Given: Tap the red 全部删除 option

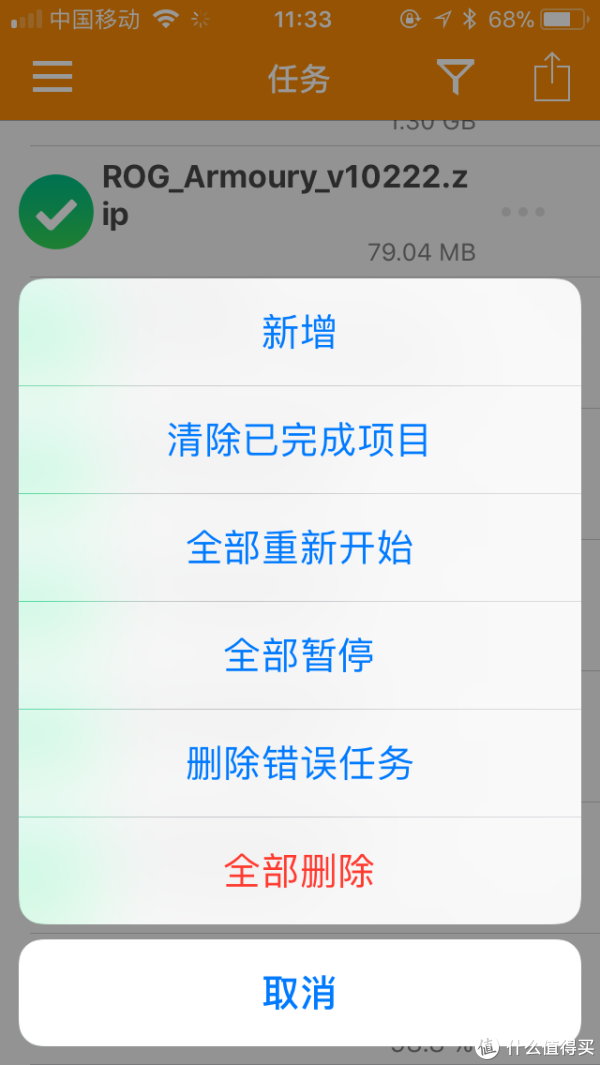Looking at the screenshot, I should pos(299,871).
